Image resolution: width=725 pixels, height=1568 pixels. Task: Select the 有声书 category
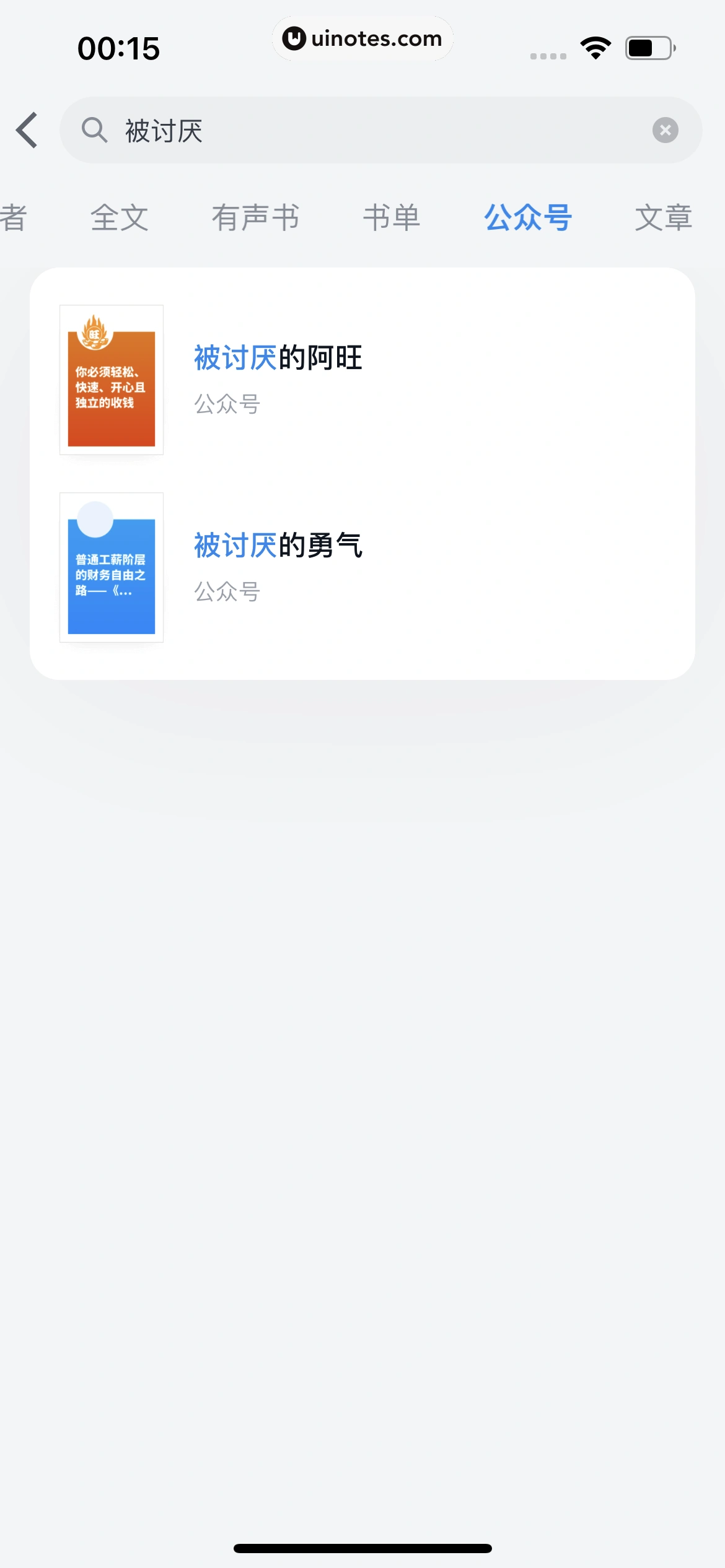coord(255,217)
